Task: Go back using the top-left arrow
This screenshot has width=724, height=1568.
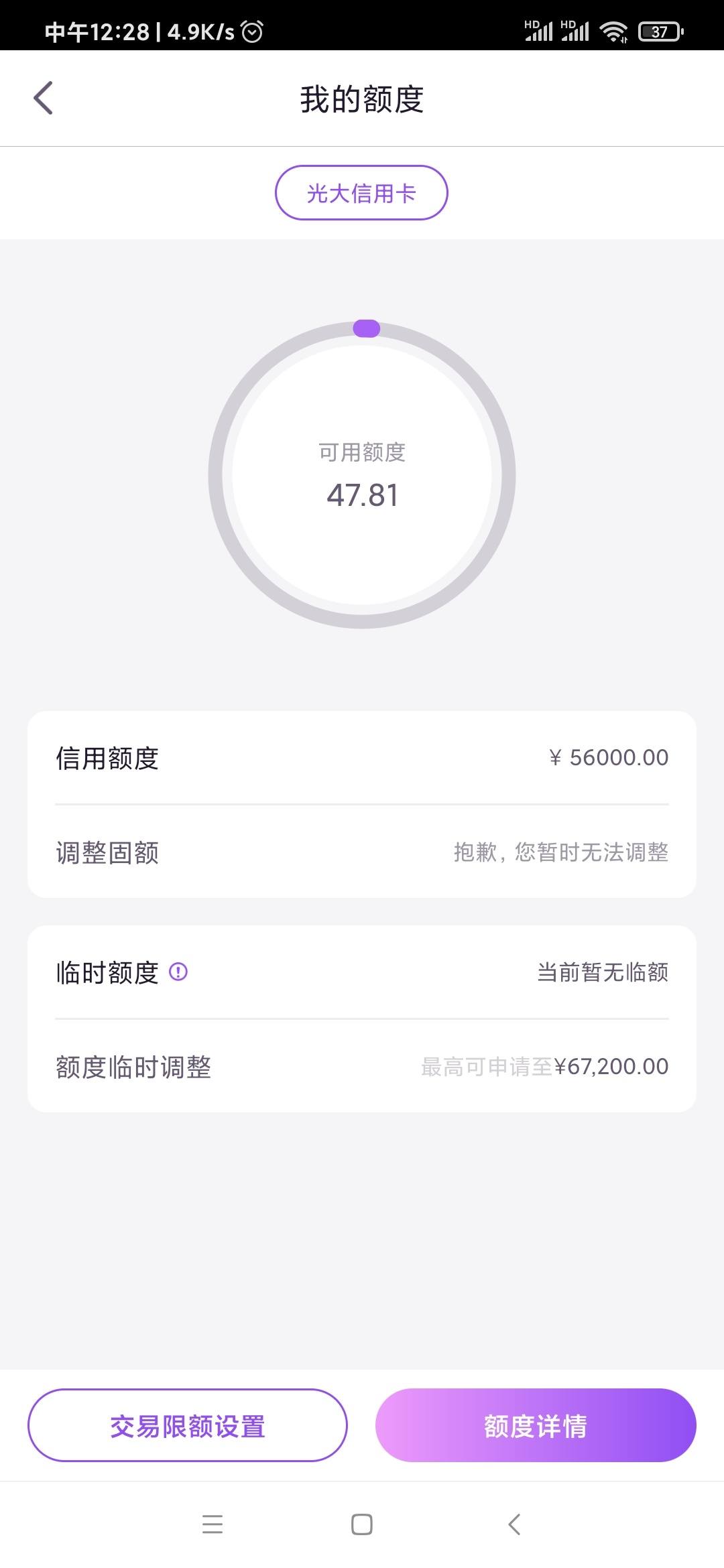Action: coord(44,99)
